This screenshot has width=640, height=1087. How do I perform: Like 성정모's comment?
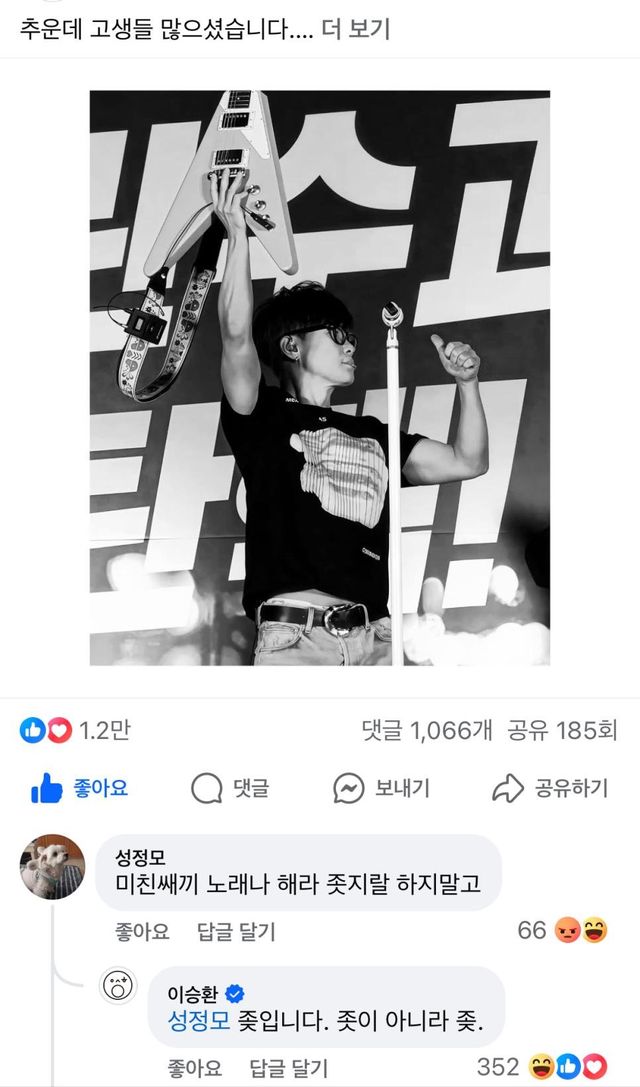(141, 932)
